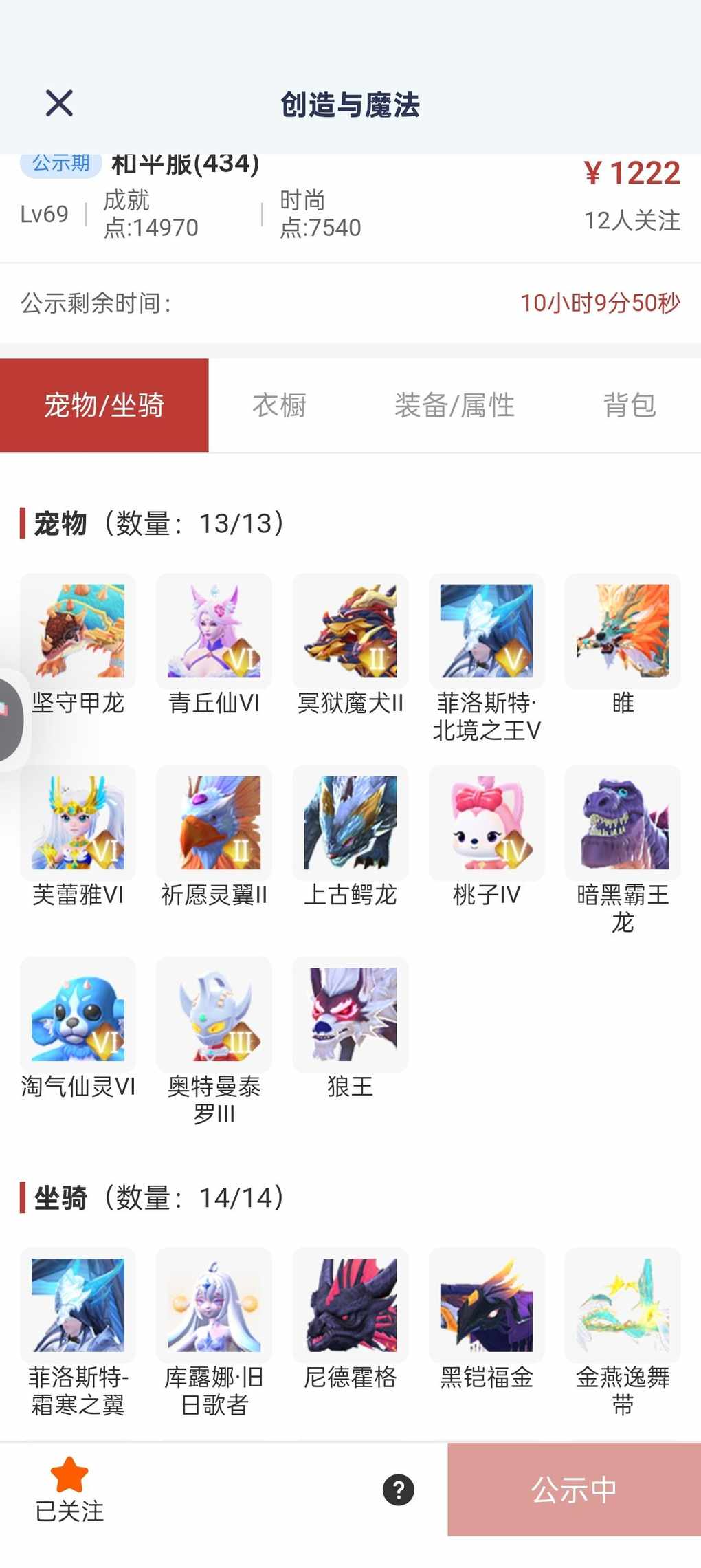Open the 背包 tab
701x1568 pixels.
coord(630,405)
